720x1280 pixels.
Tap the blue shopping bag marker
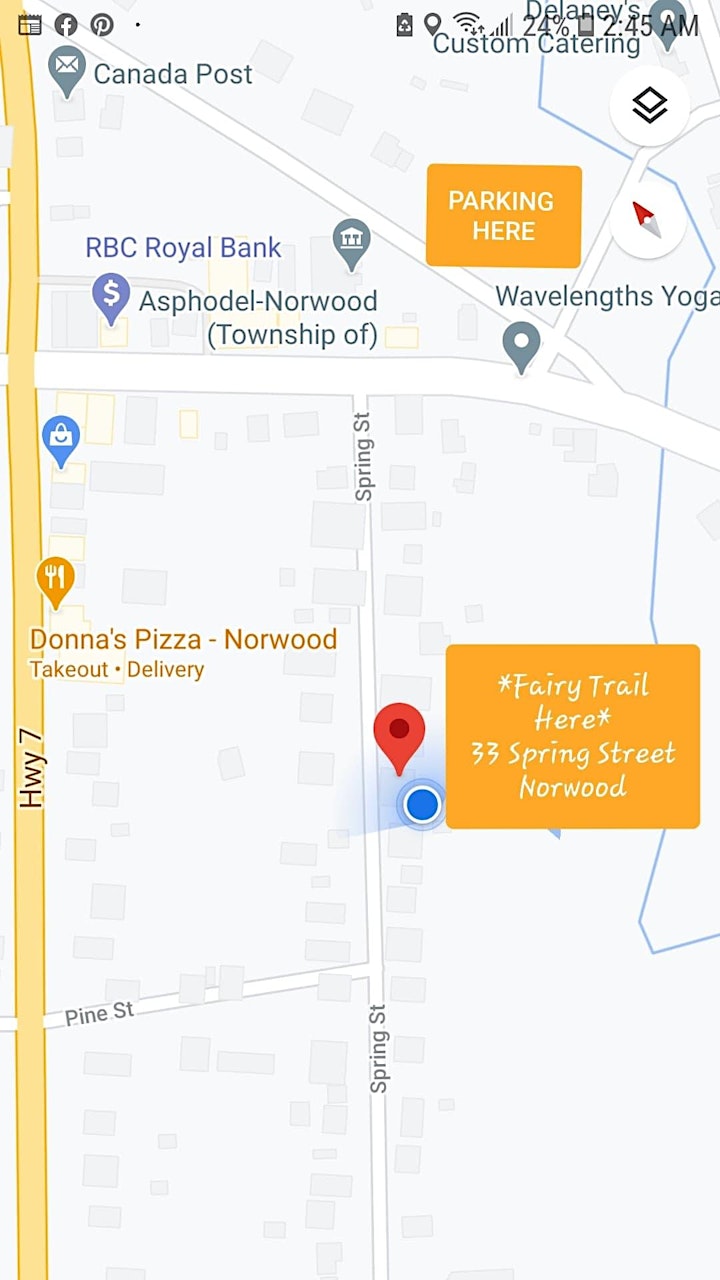pos(62,441)
